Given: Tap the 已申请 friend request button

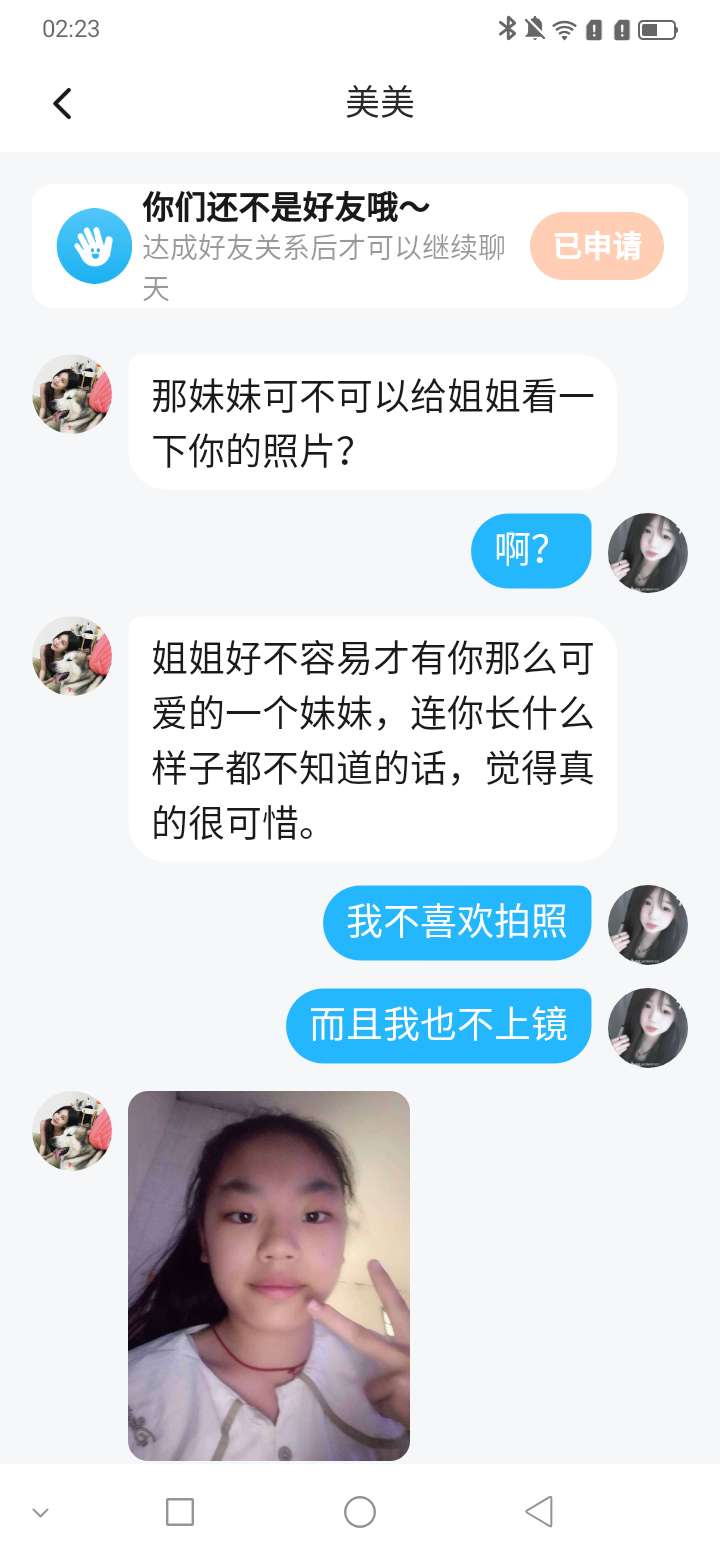Looking at the screenshot, I should [x=597, y=246].
